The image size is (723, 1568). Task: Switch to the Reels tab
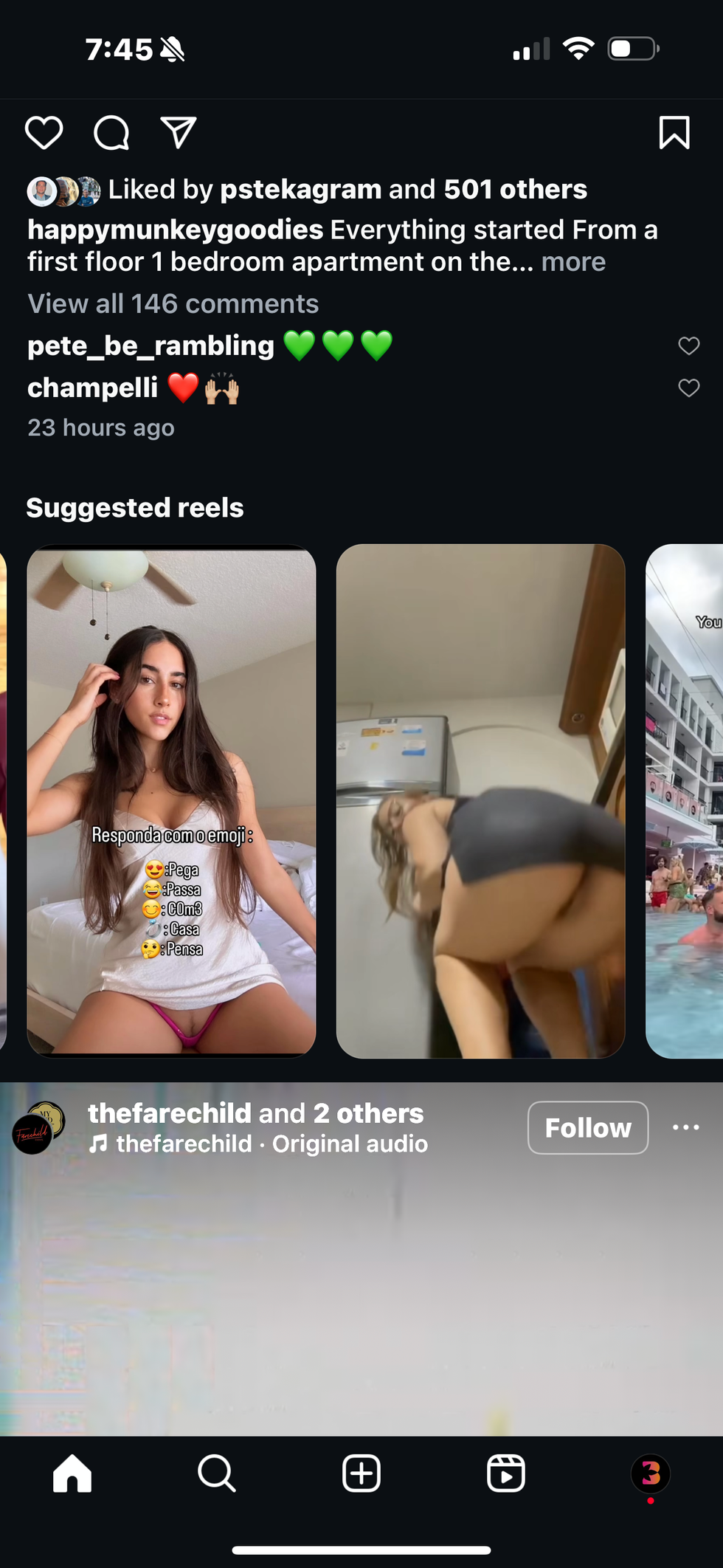(x=506, y=1474)
